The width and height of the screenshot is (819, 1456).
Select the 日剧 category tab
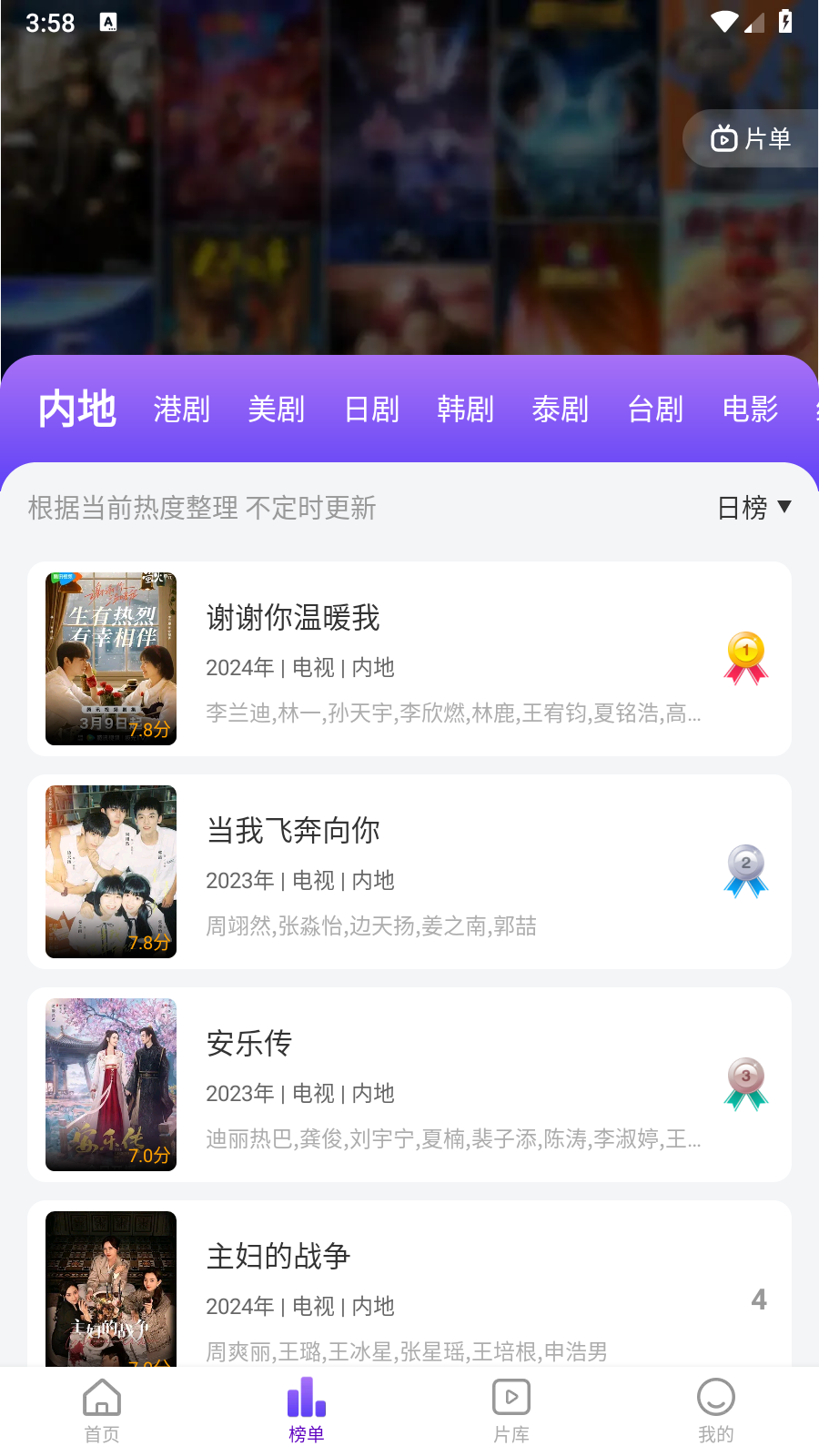372,409
